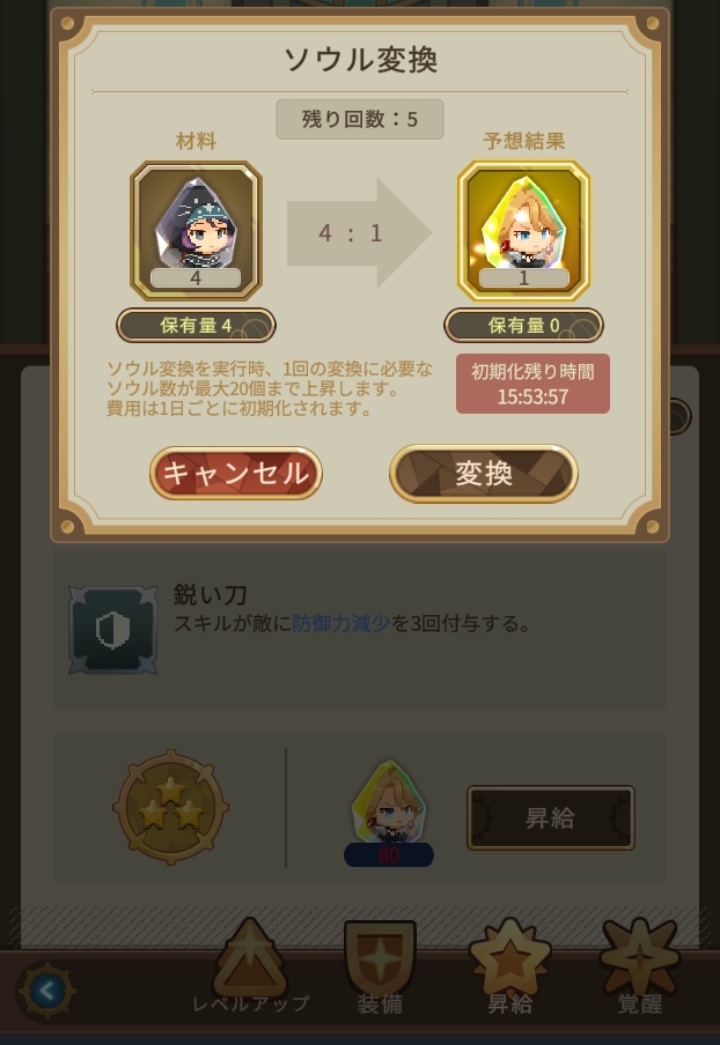Switch to the 覚醒 tab
The height and width of the screenshot is (1045, 720).
pos(639,970)
